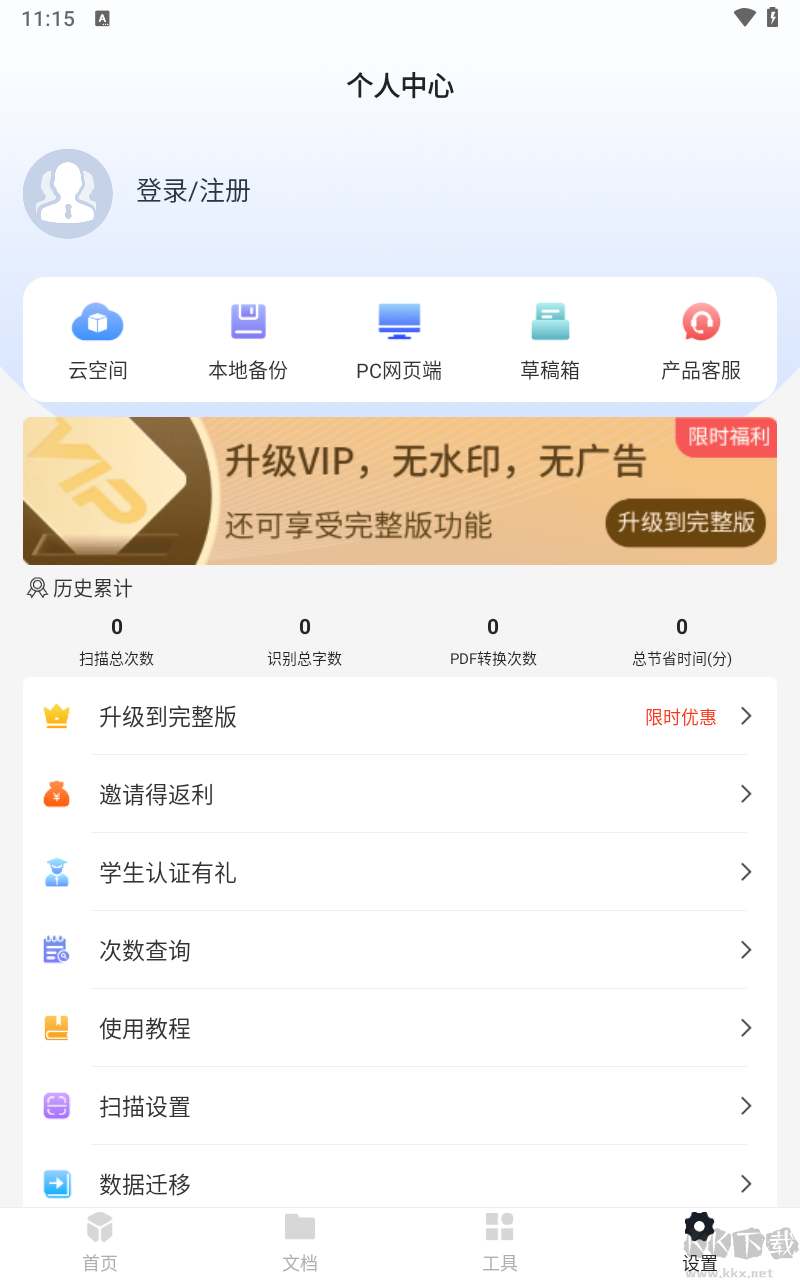Tap the 本地备份 local backup icon
This screenshot has width=800, height=1280.
pyautogui.click(x=248, y=322)
